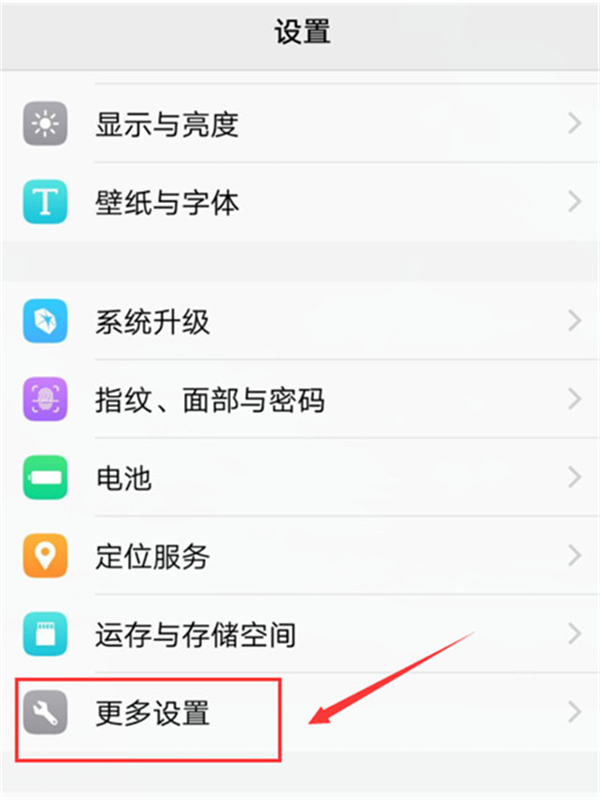Open 指纹、面部与密码 settings
The image size is (600, 800).
pos(300,400)
